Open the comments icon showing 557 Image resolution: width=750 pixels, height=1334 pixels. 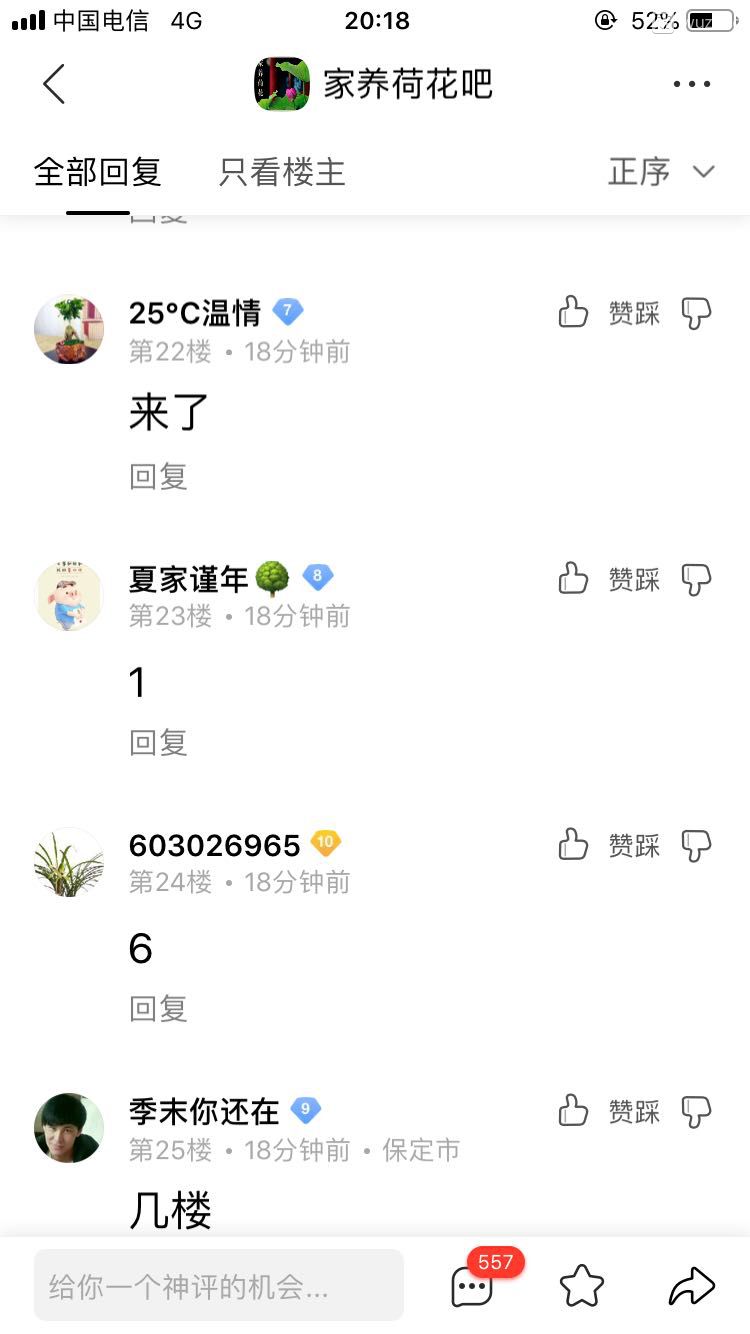coord(473,1286)
